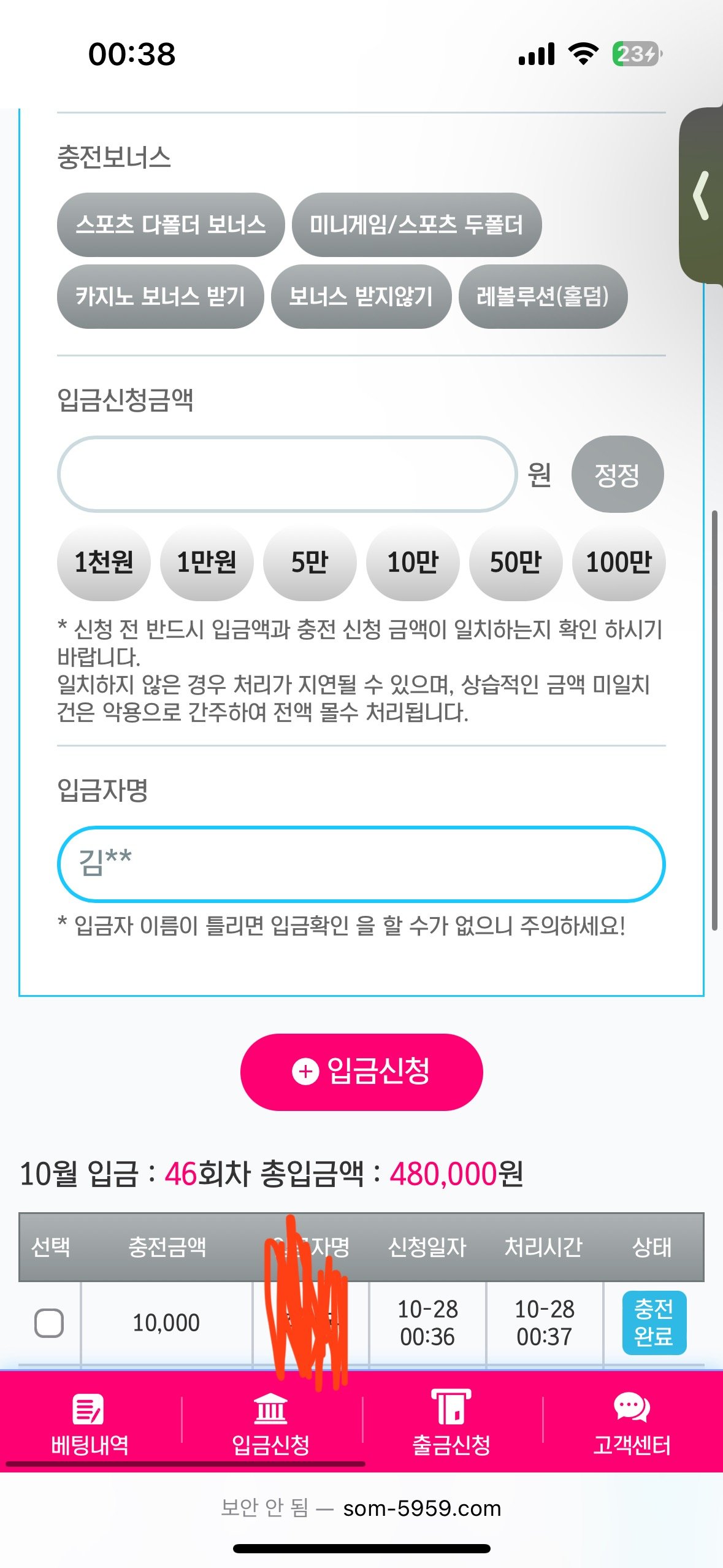
Task: Choose the 미니게임/스포츠 두폴더 bonus
Action: [x=416, y=225]
